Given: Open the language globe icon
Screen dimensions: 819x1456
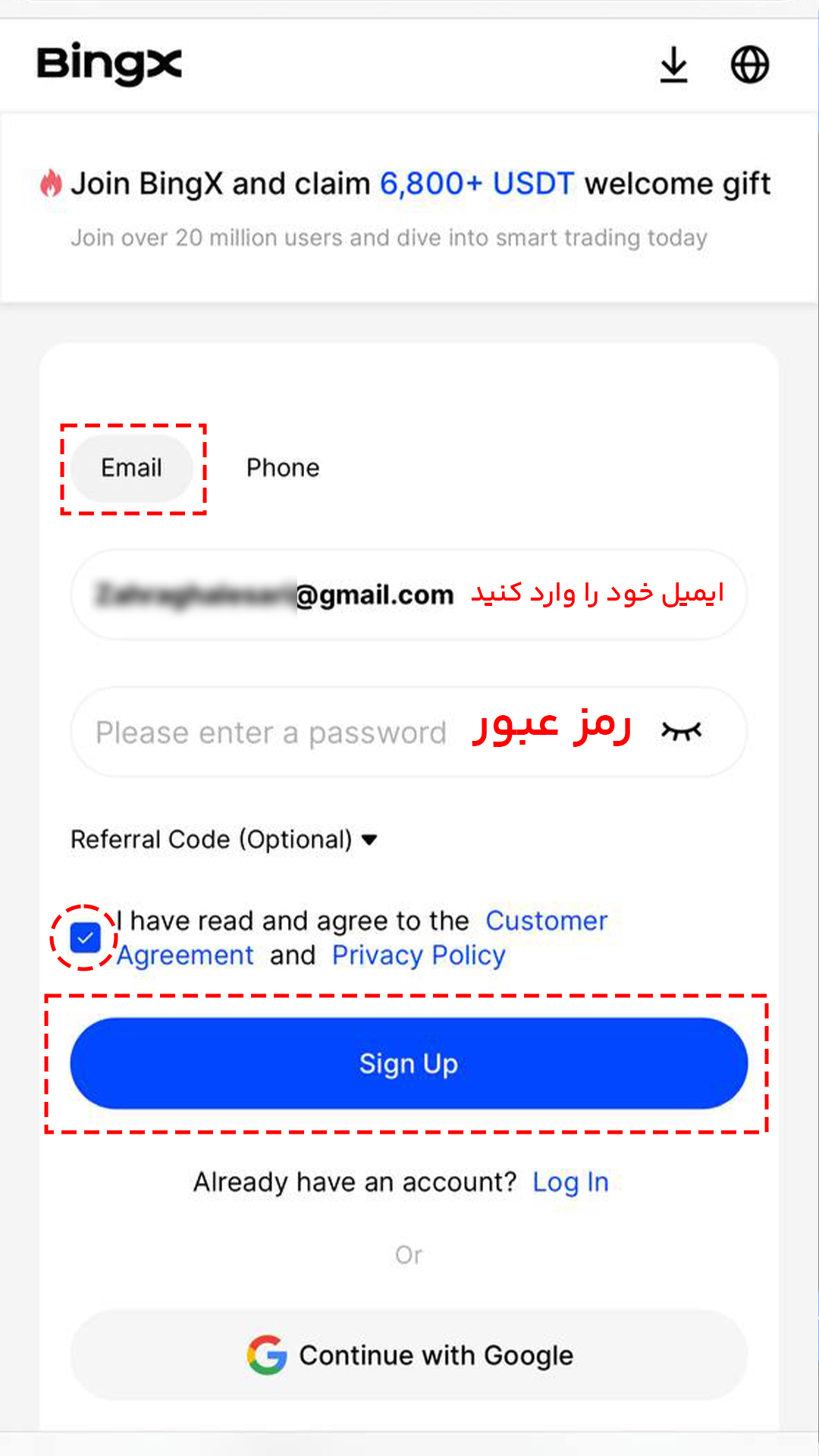Looking at the screenshot, I should [x=749, y=64].
